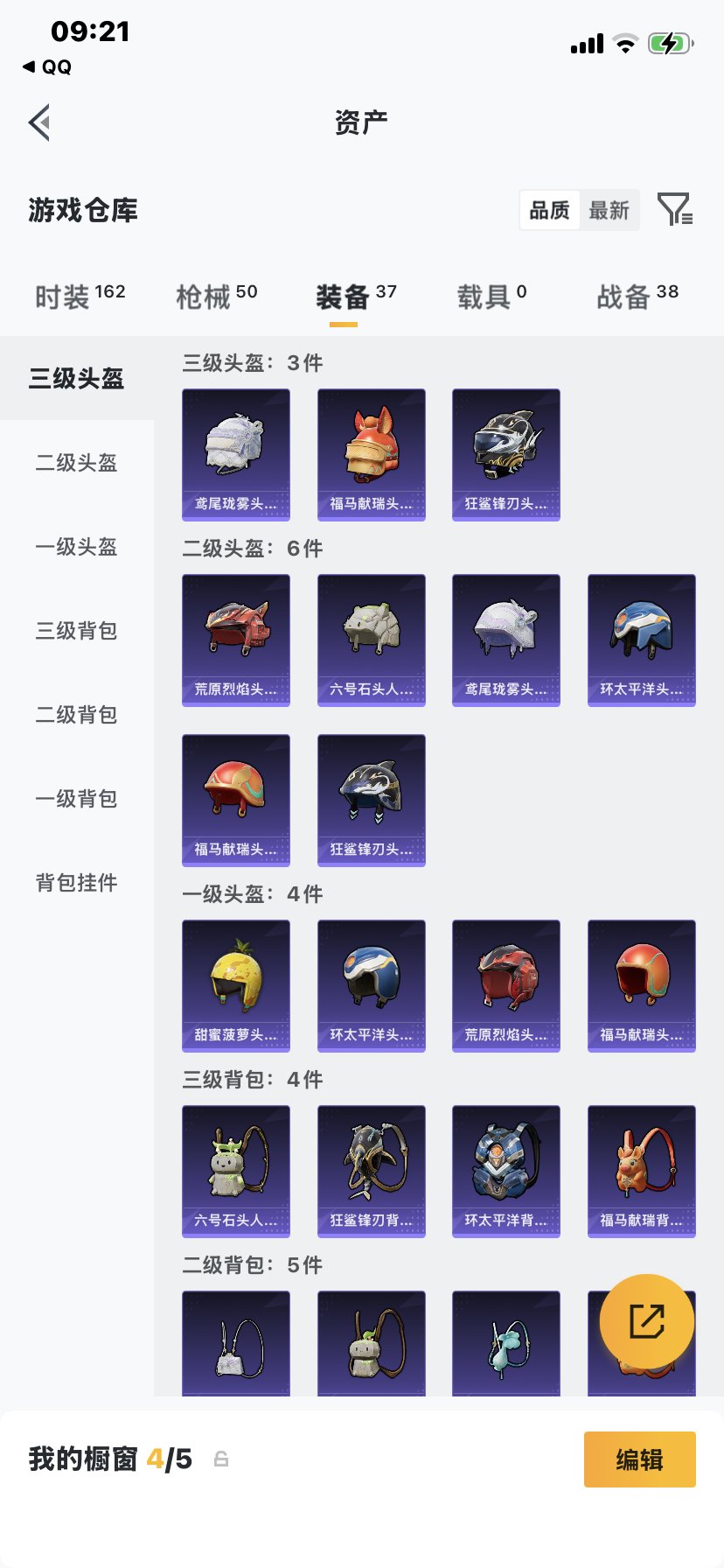Switch sorting to 最新 mode
This screenshot has height=1568, width=724.
pyautogui.click(x=610, y=210)
